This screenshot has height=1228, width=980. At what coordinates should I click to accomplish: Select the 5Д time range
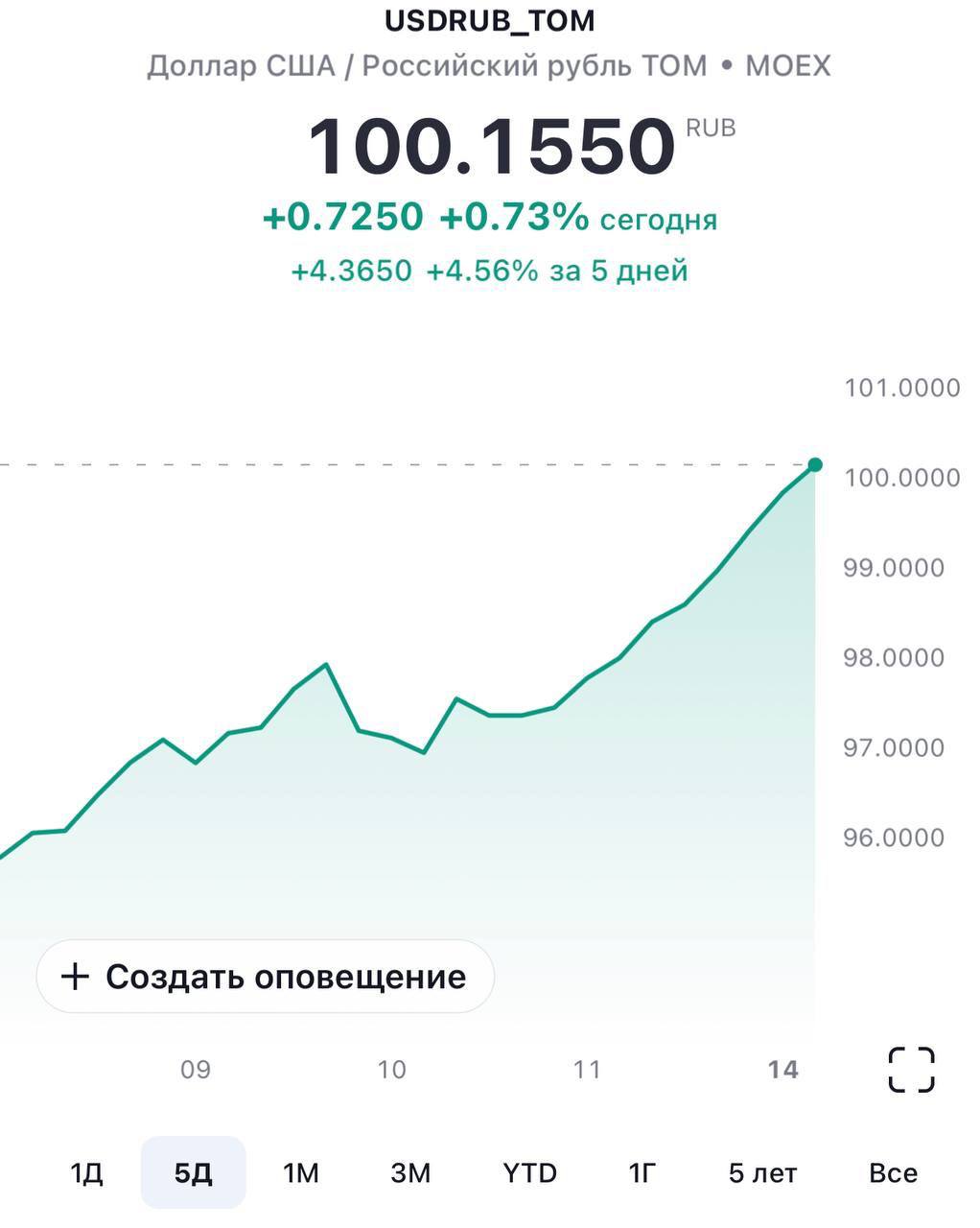194,1172
